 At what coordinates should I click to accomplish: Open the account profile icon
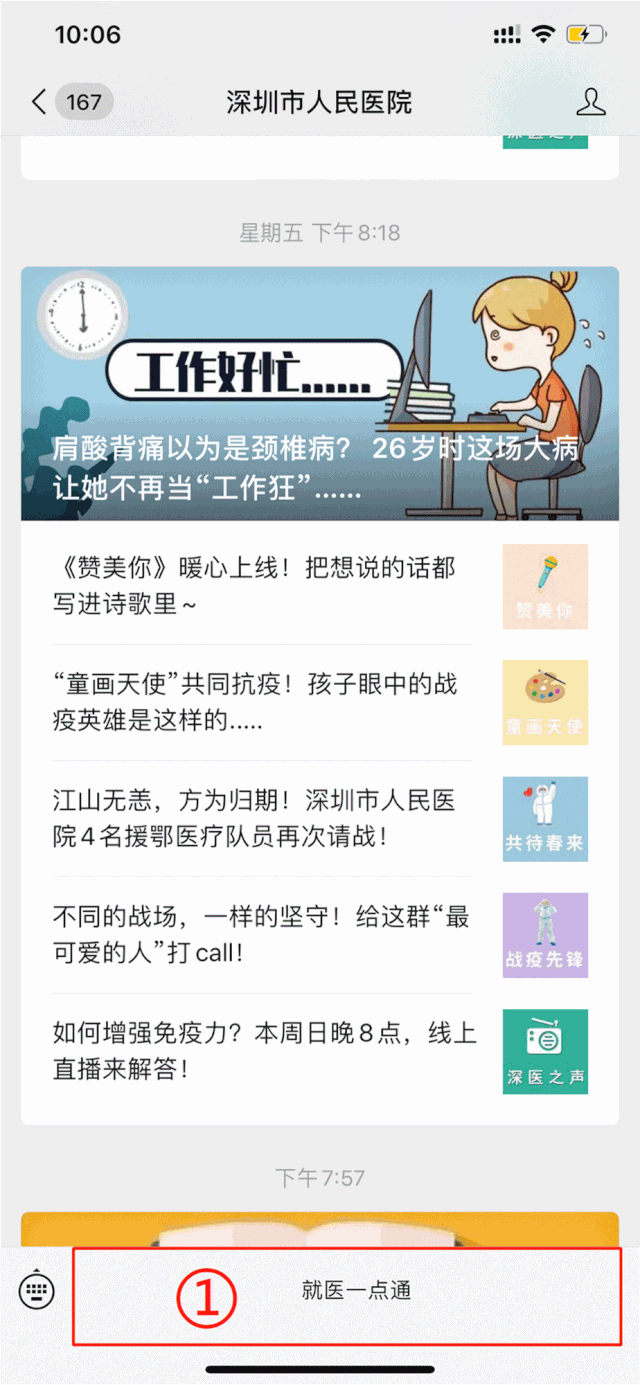click(x=591, y=102)
